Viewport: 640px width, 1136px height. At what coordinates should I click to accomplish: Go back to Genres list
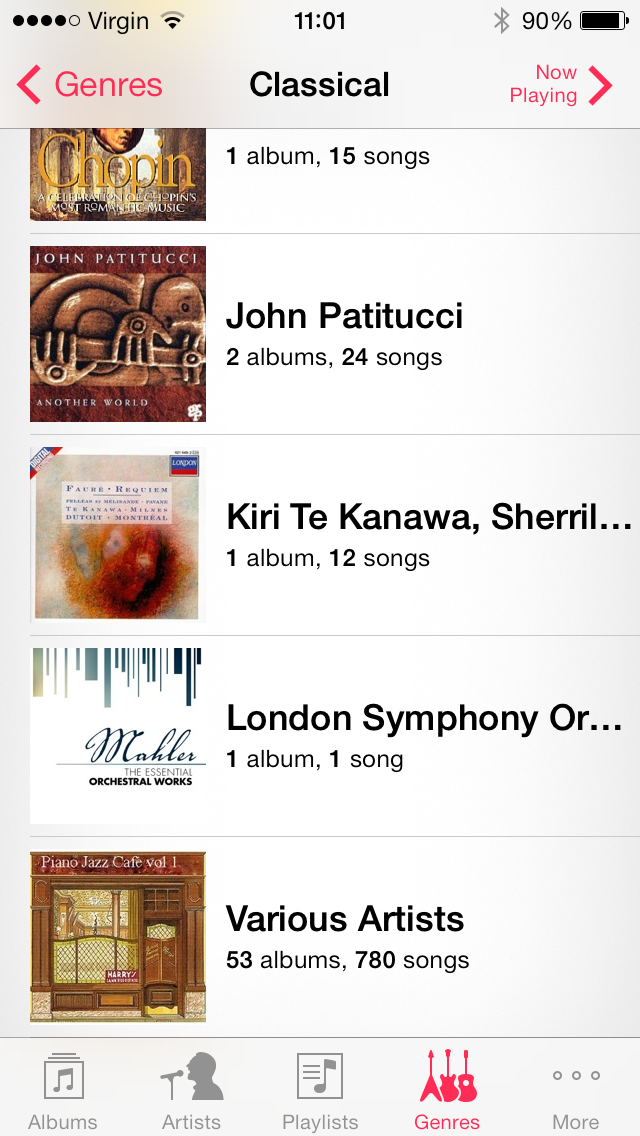click(90, 85)
